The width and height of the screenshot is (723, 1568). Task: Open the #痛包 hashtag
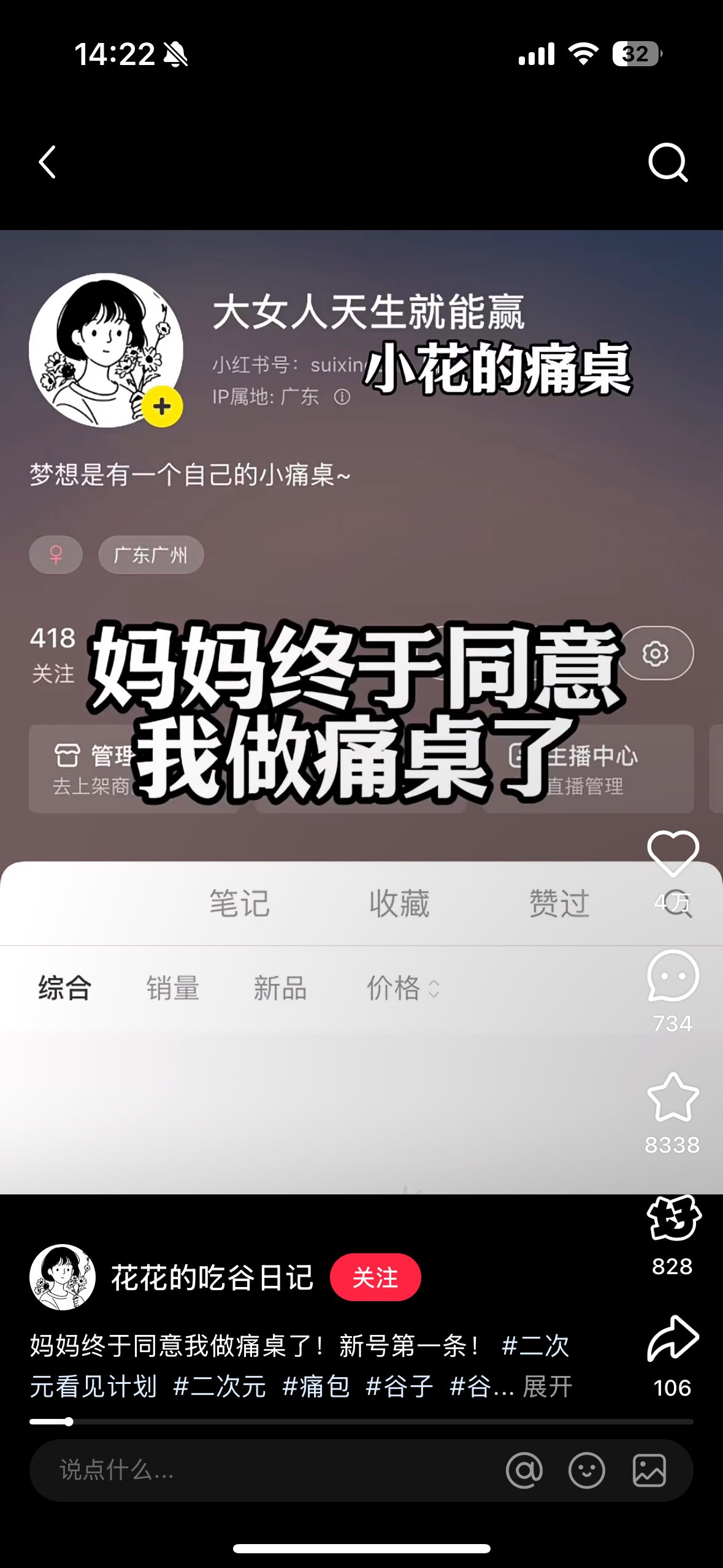pyautogui.click(x=316, y=1387)
